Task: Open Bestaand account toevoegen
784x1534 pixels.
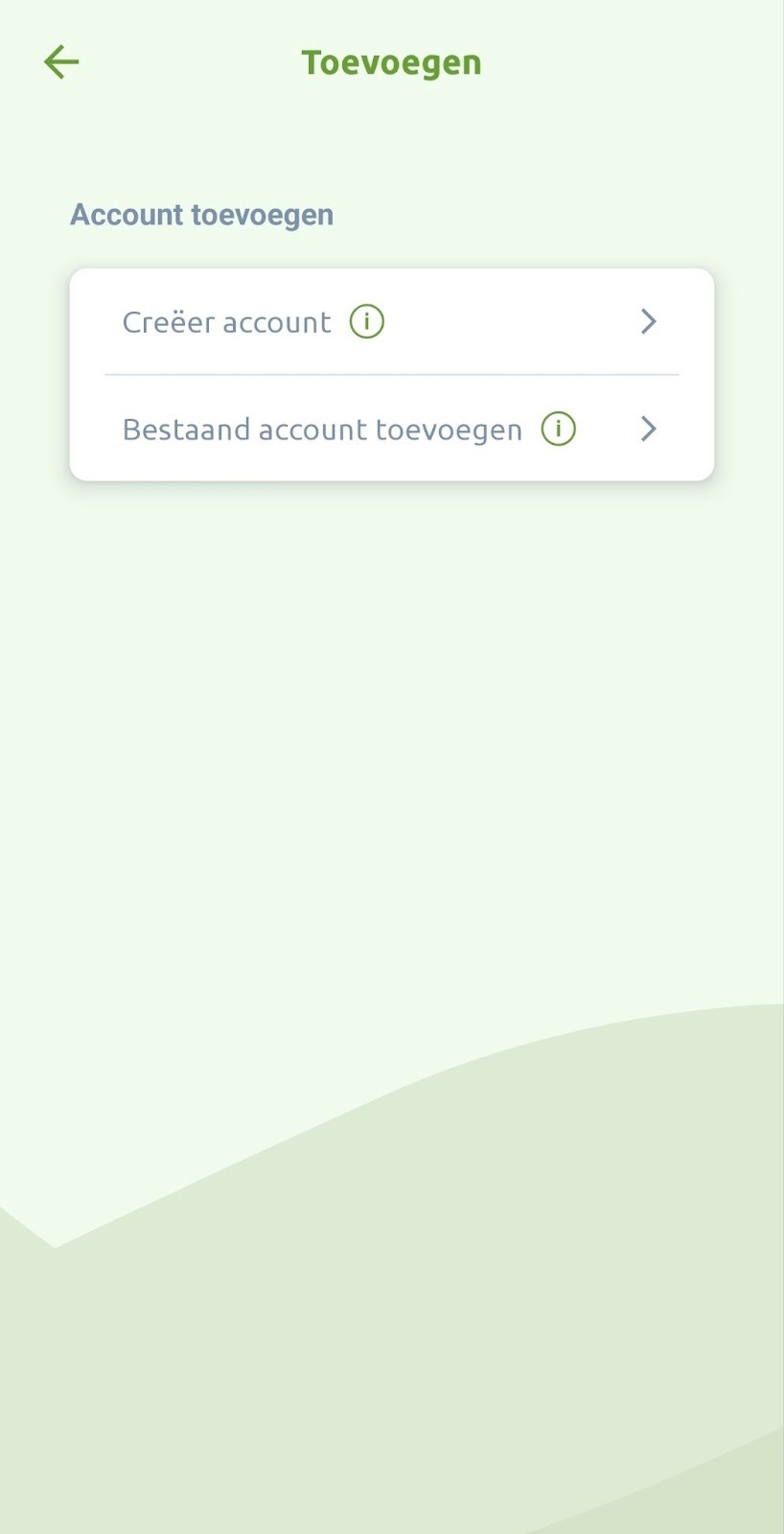Action: [322, 429]
